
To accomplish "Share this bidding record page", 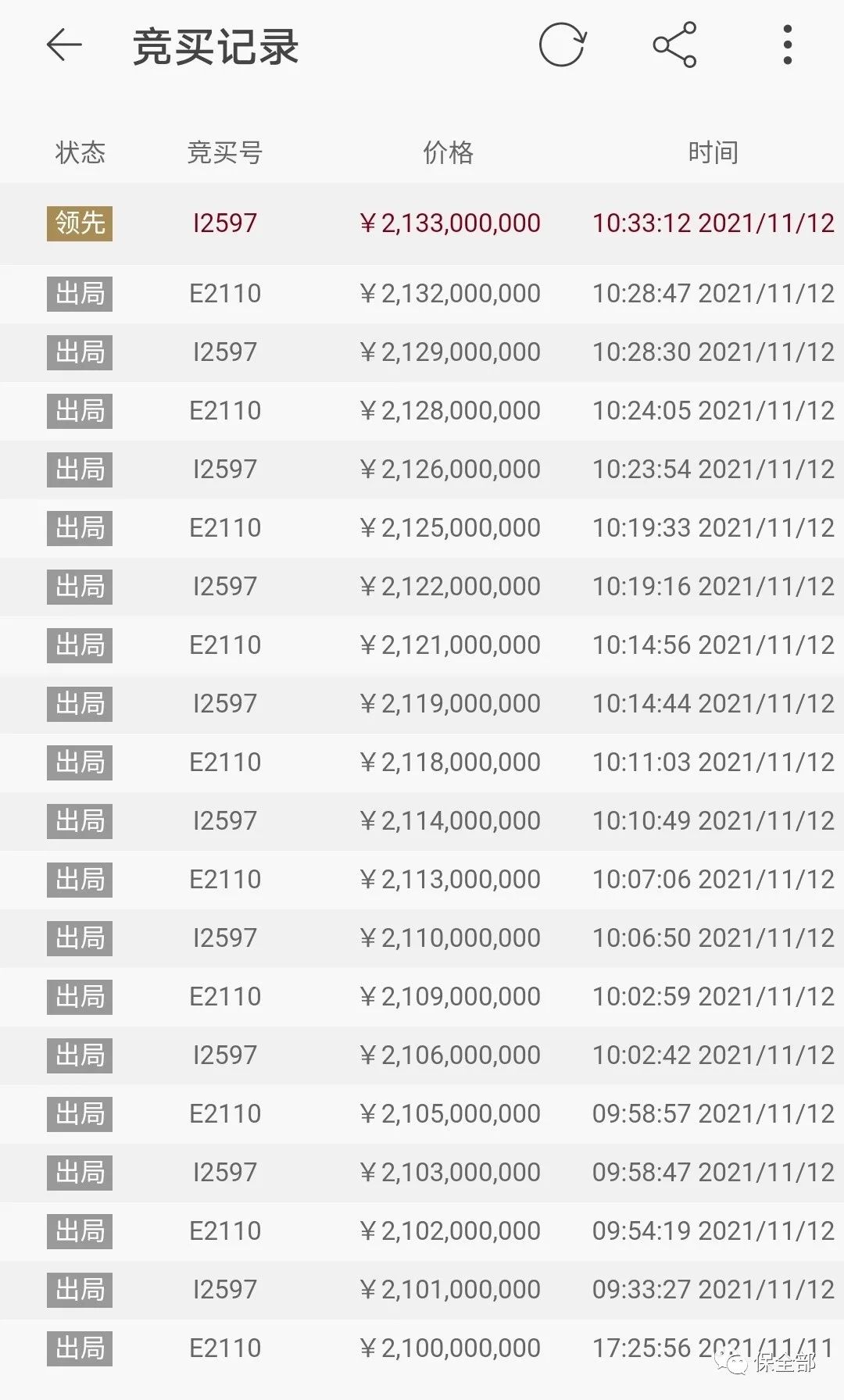I will (x=674, y=45).
